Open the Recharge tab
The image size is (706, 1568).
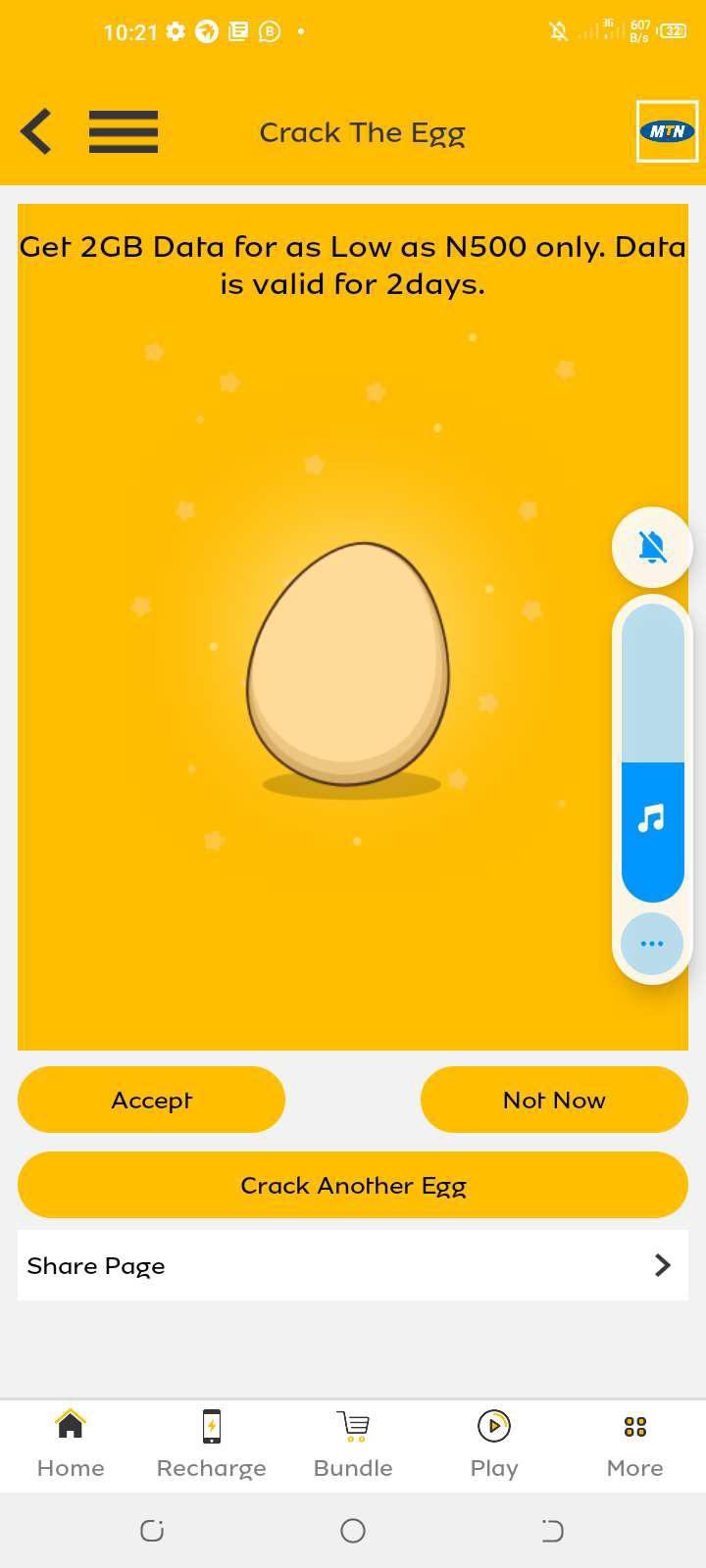(x=212, y=1444)
